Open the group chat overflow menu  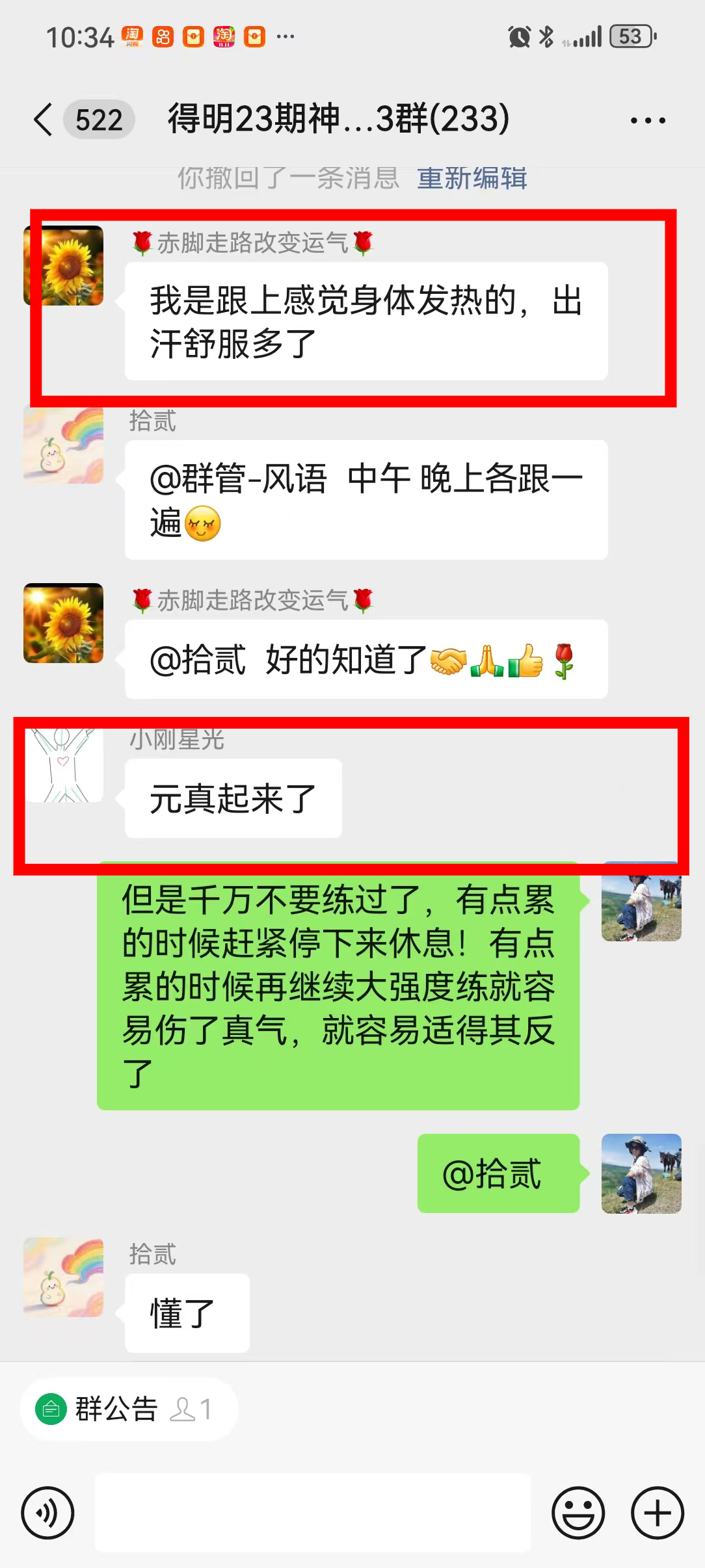(648, 120)
